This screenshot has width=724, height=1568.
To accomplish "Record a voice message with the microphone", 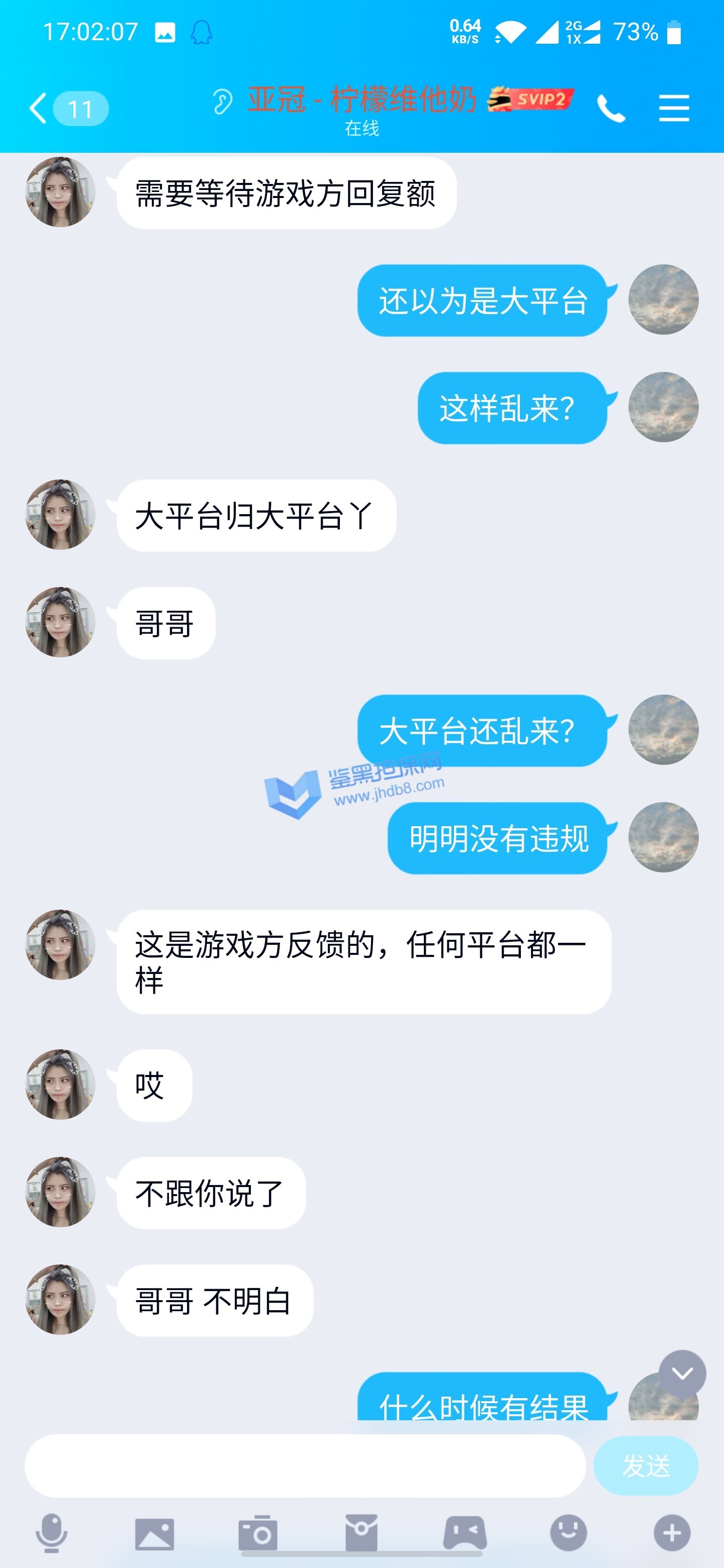I will tap(52, 1531).
